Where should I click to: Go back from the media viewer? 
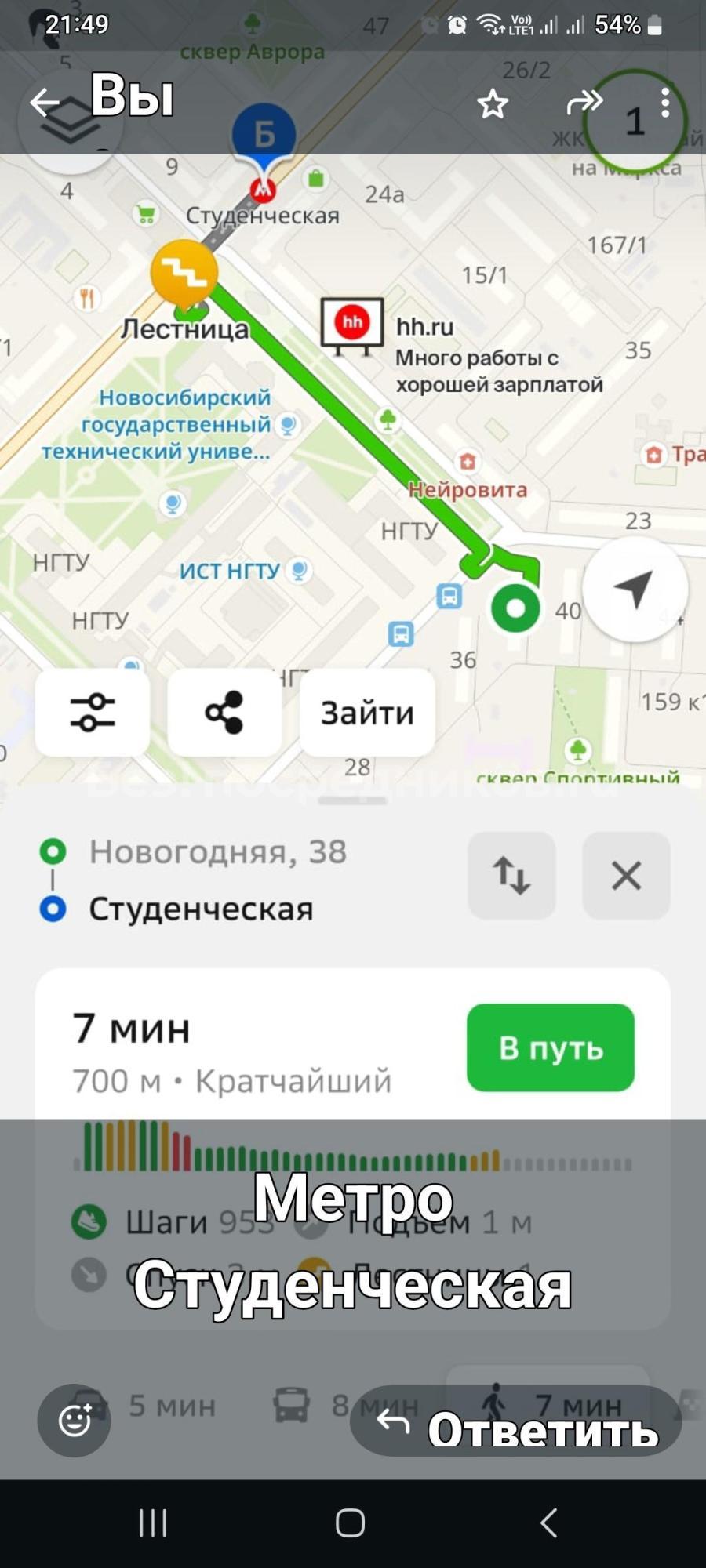click(45, 103)
